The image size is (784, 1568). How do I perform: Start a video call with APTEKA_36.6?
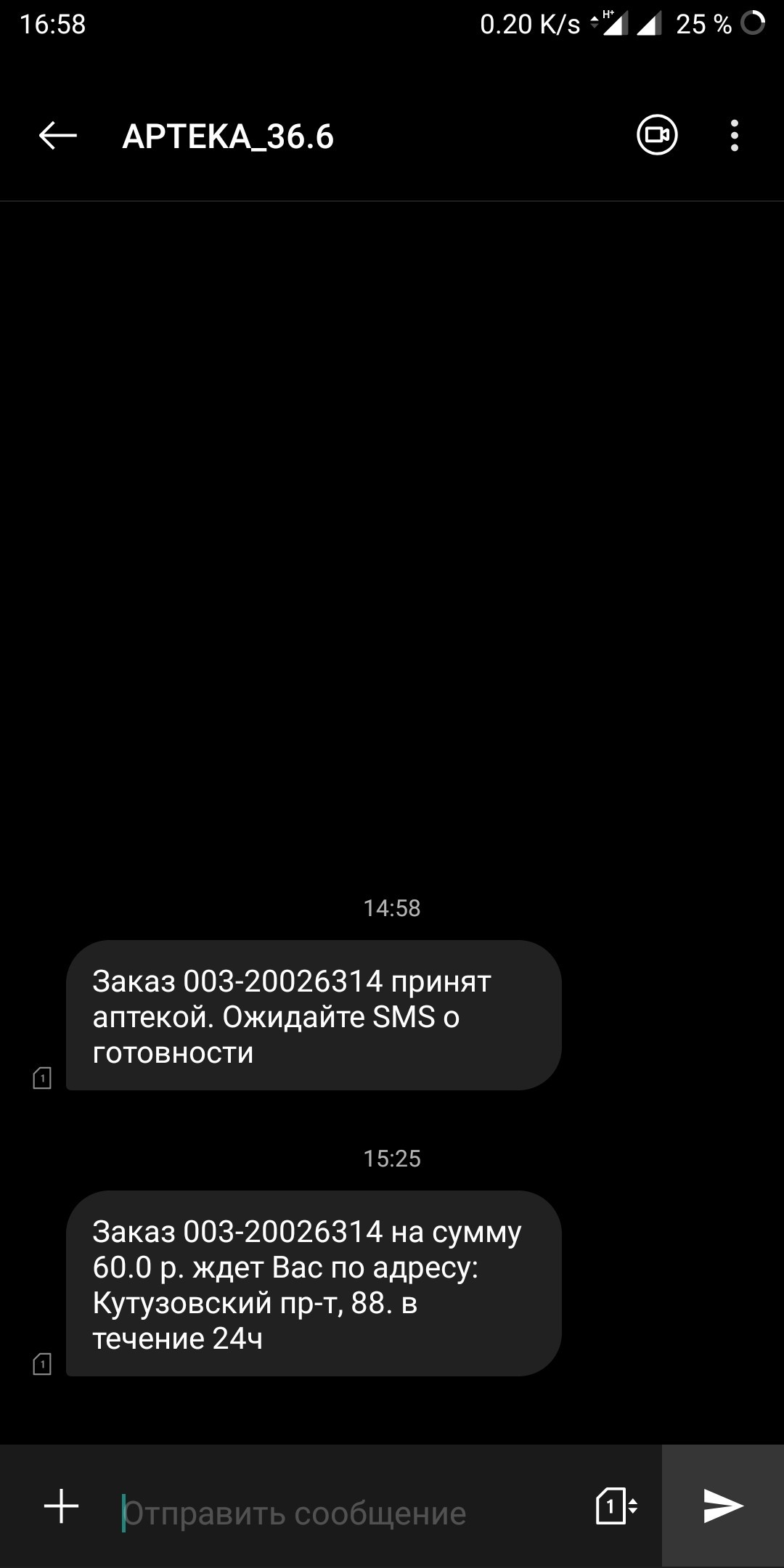pos(657,135)
